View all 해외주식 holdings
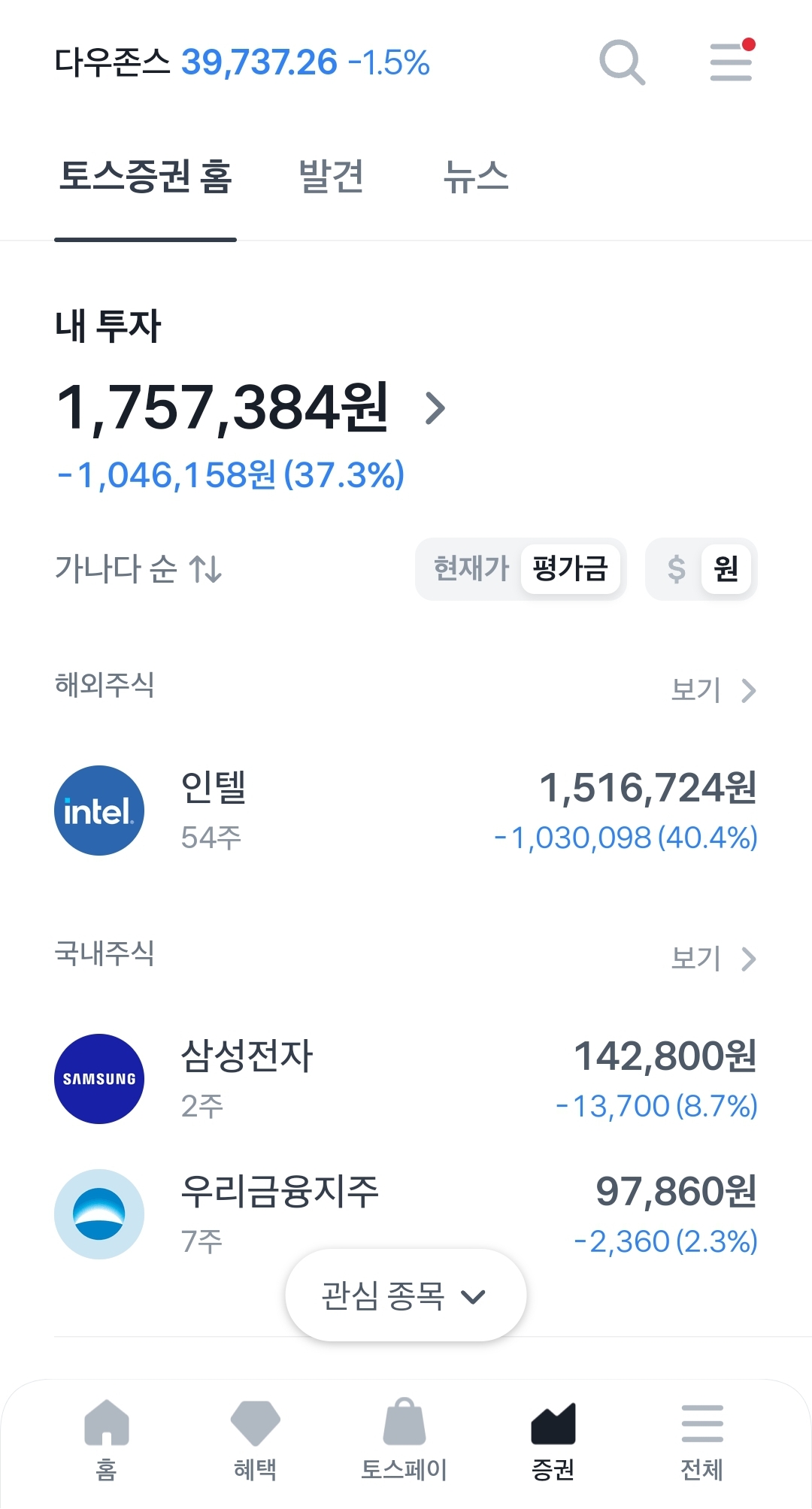This screenshot has width=812, height=1509. [x=713, y=689]
